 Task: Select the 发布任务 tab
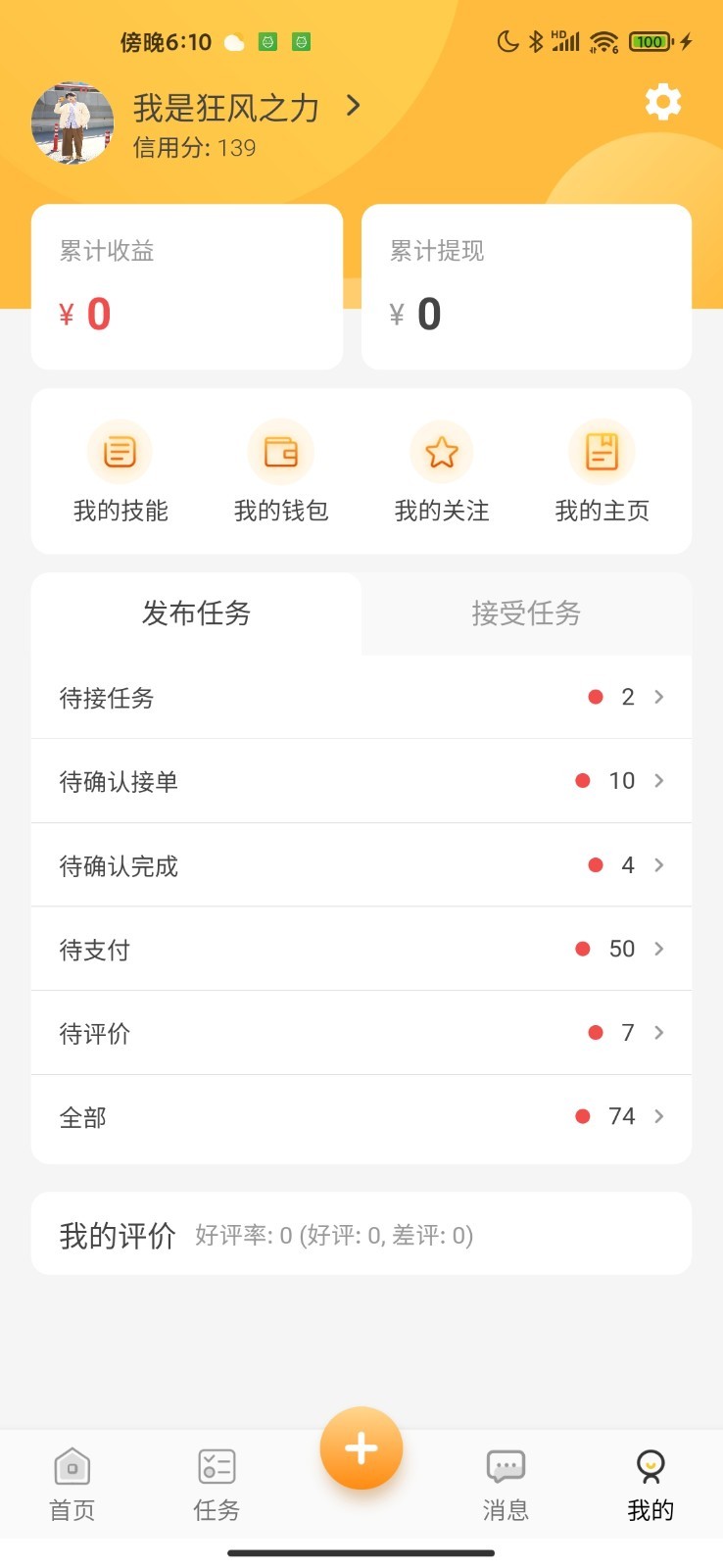[197, 613]
